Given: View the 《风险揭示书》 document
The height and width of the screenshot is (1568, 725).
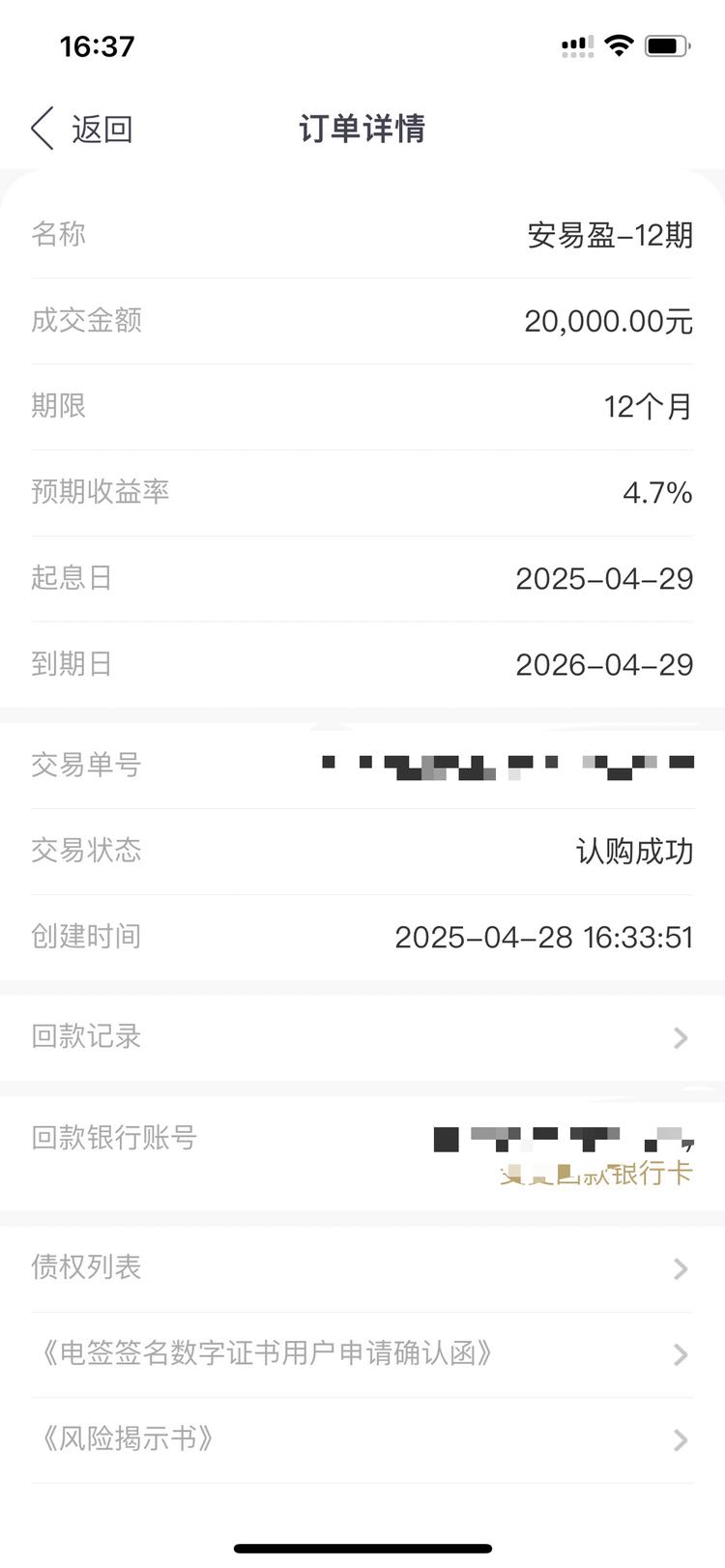Looking at the screenshot, I should point(362,1439).
